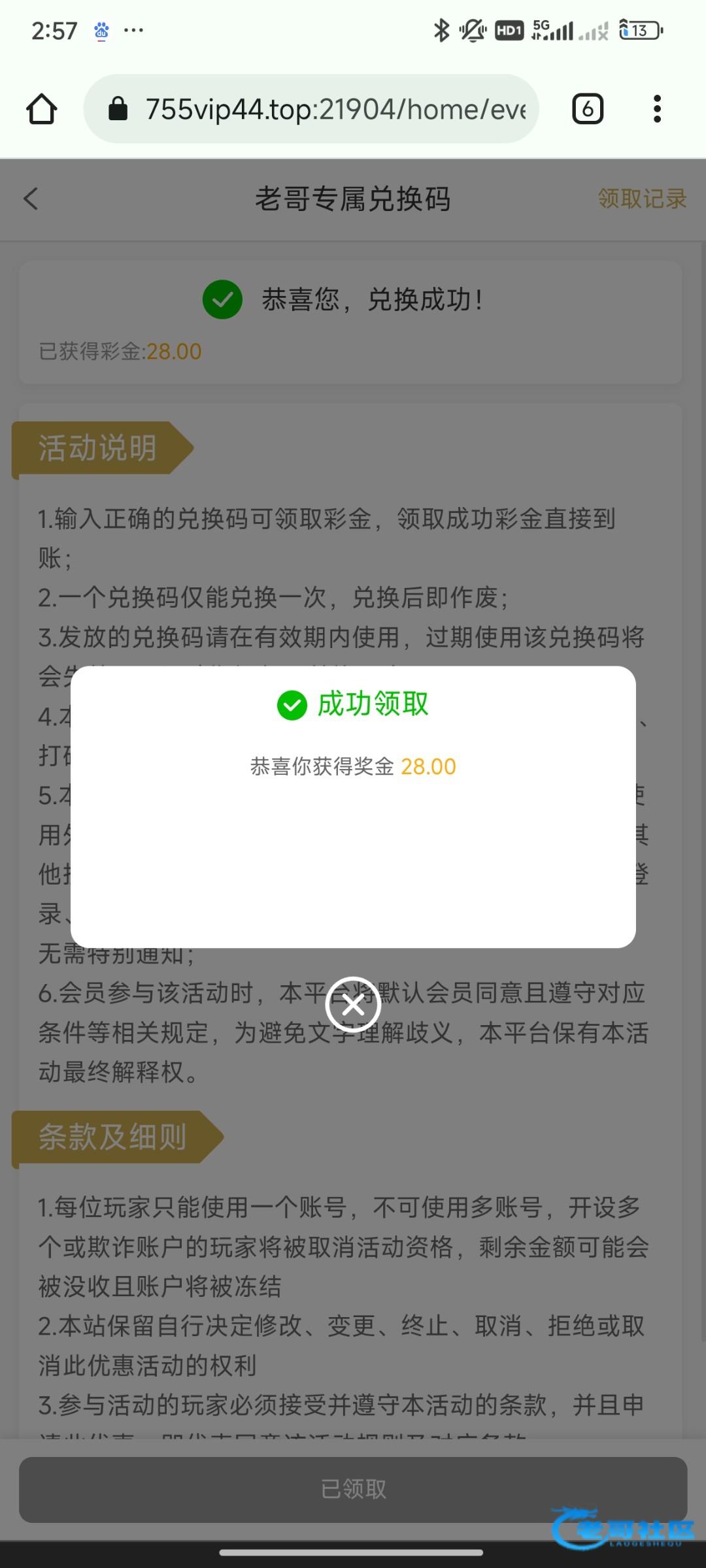Open 领取记录 claim history
This screenshot has width=706, height=1568.
tap(642, 199)
